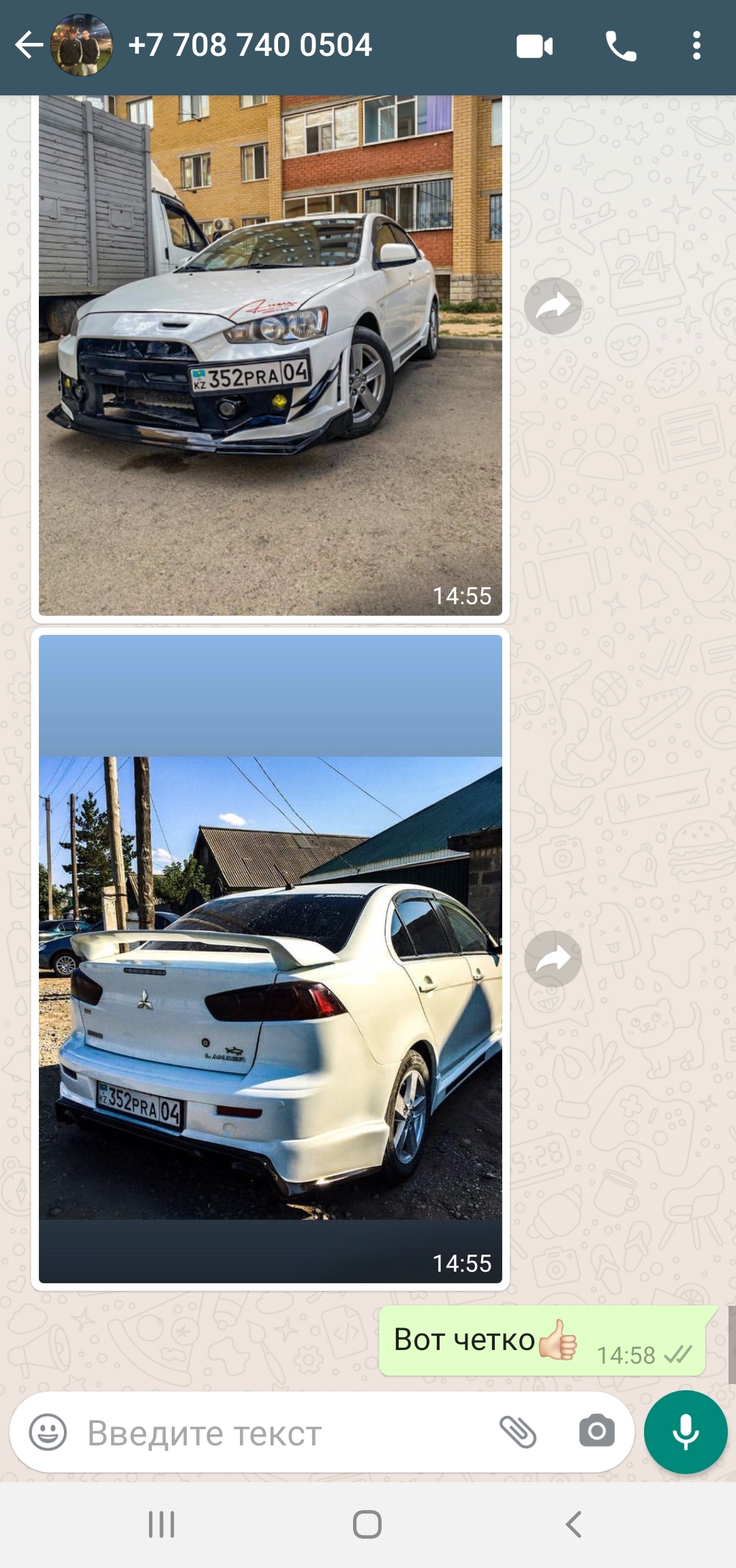Open the attachment paperclip menu
This screenshot has width=736, height=1568.
pyautogui.click(x=518, y=1431)
